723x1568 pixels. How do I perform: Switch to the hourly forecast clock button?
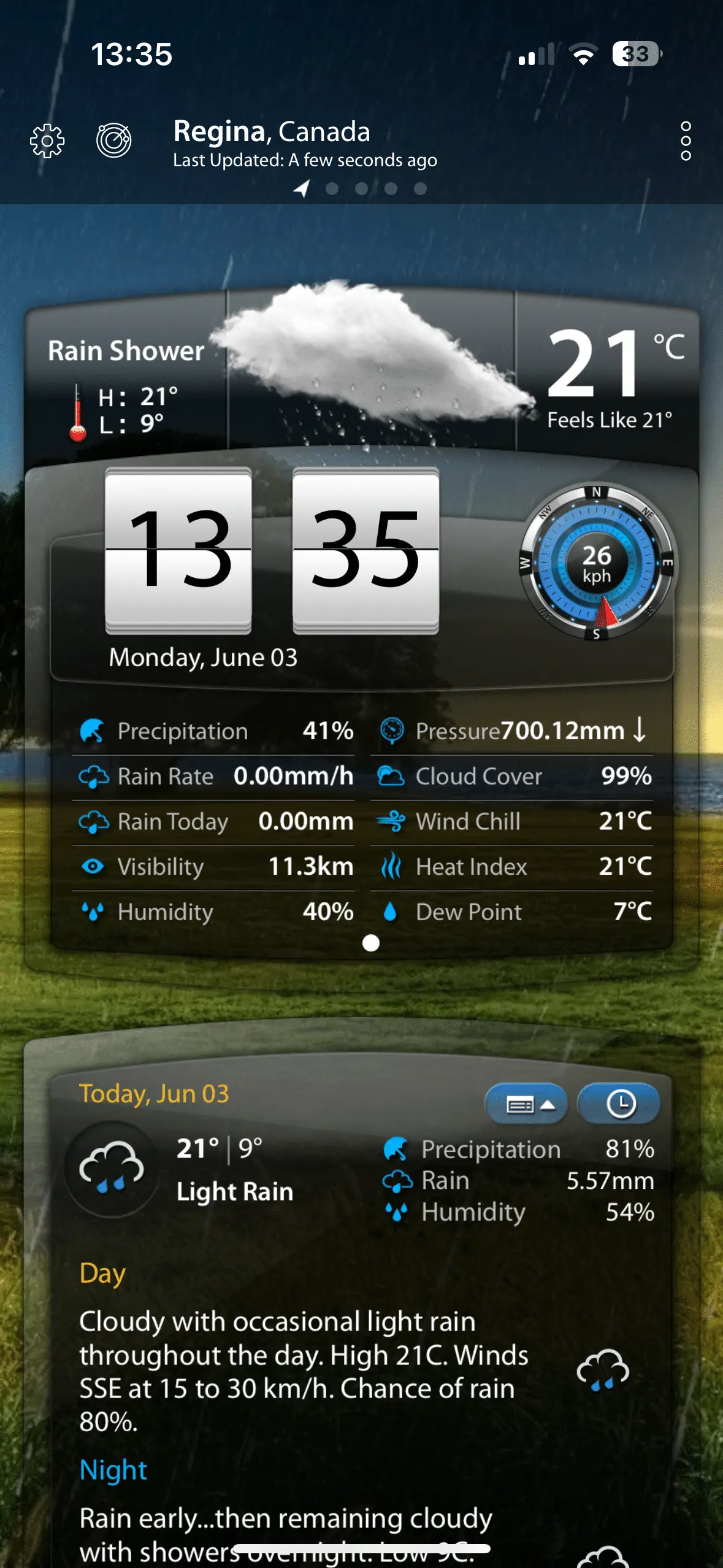tap(619, 1104)
